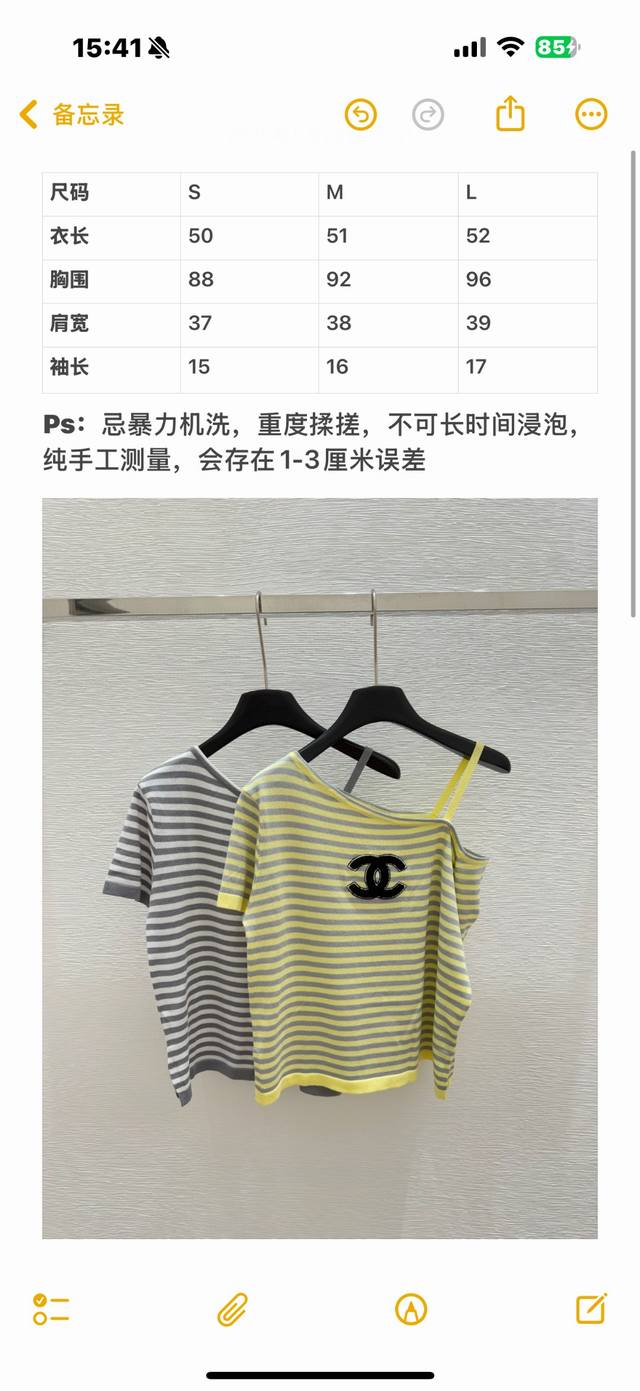This screenshot has width=640, height=1391.
Task: Attach a file with the paperclip
Action: 232,1309
